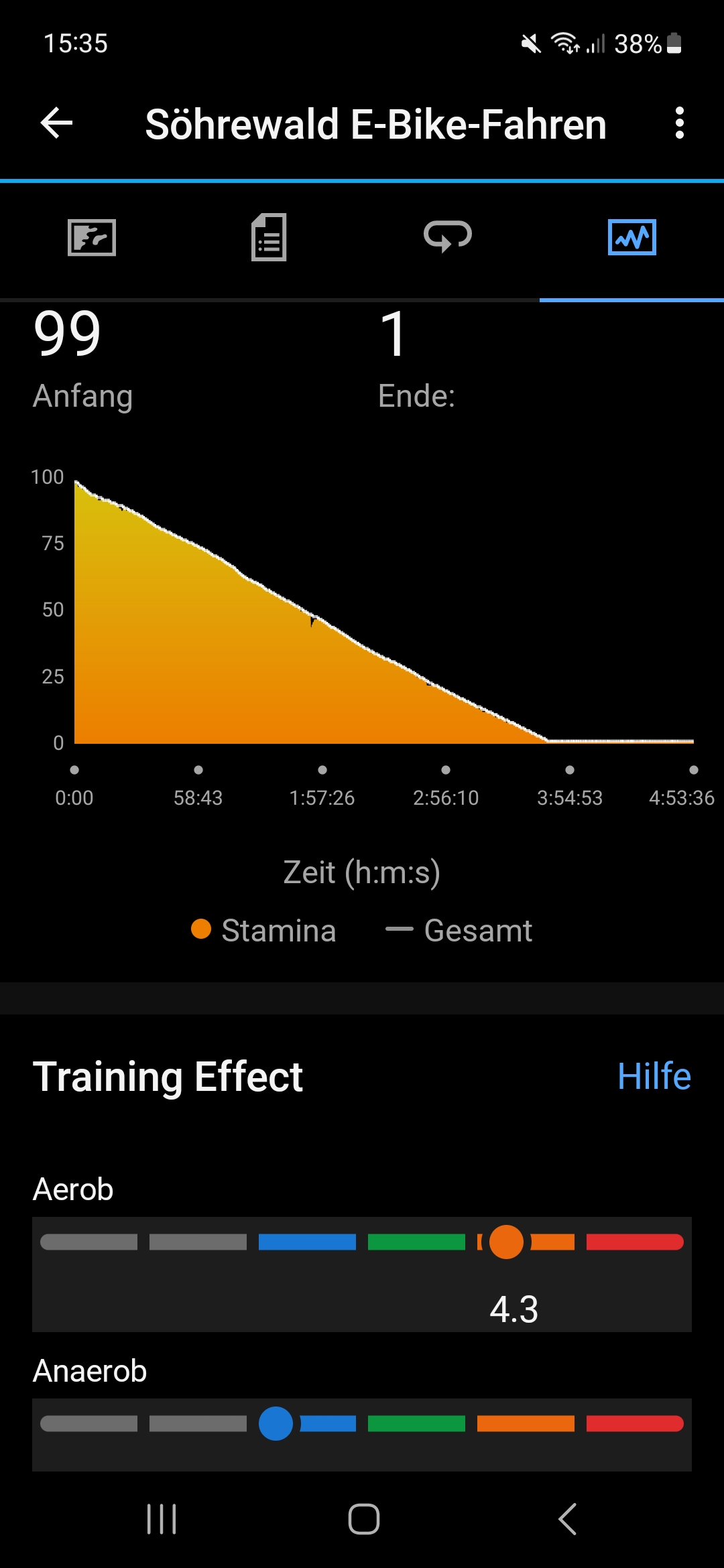Switch to the laps tab

(448, 237)
